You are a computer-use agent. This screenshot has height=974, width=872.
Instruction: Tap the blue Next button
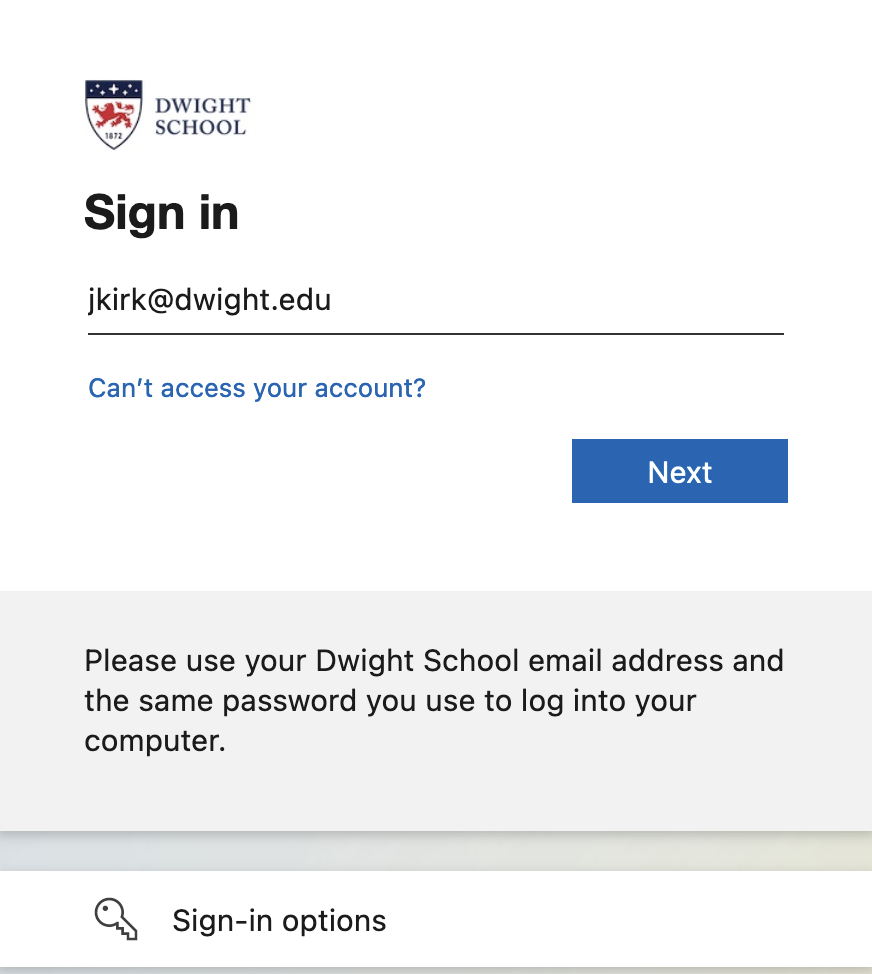pyautogui.click(x=679, y=471)
